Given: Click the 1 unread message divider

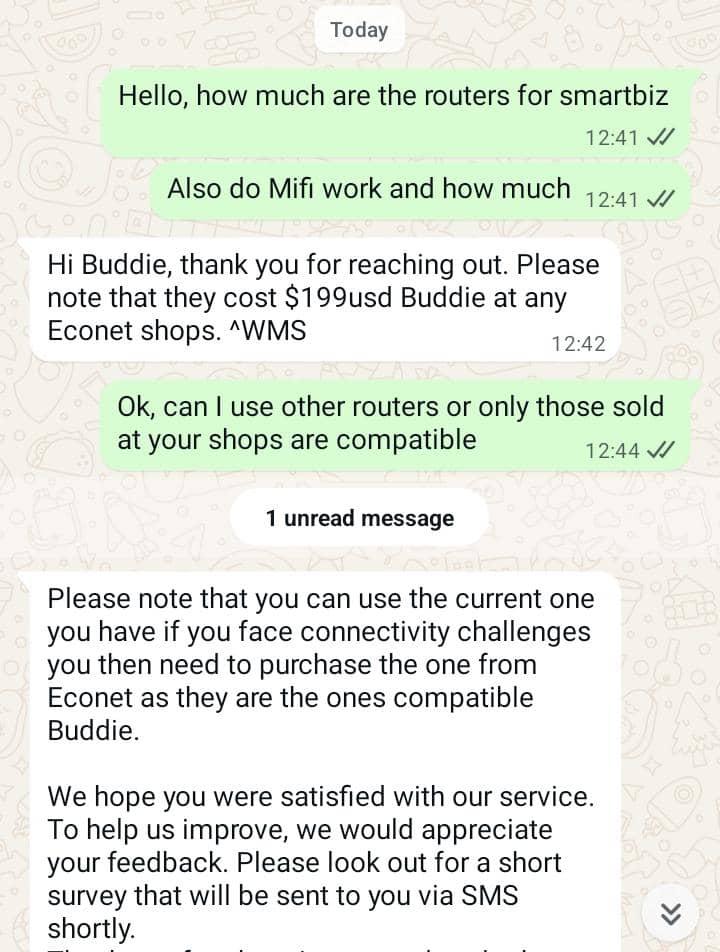Looking at the screenshot, I should 359,518.
